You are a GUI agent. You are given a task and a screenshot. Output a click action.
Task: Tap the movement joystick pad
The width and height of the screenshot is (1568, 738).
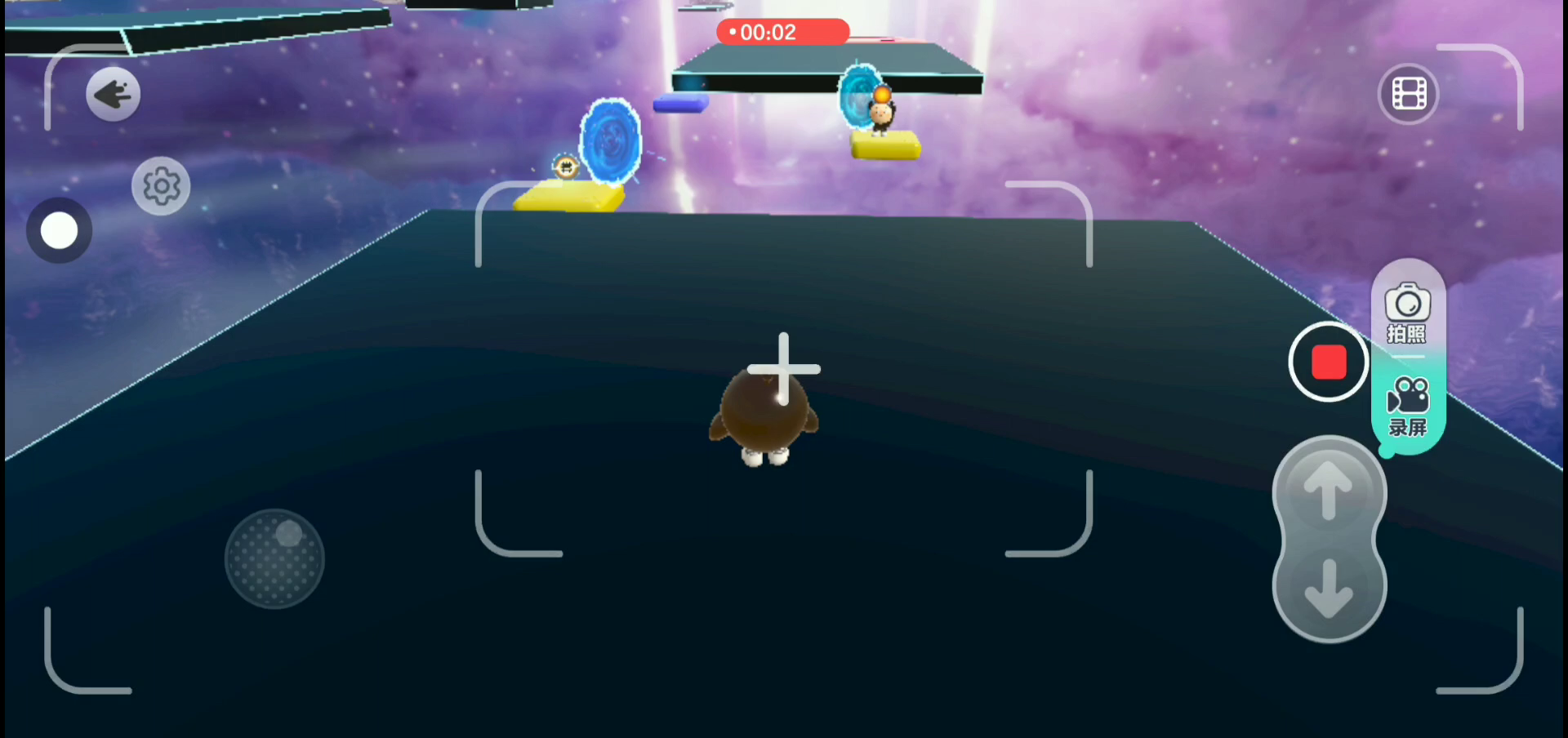pos(274,559)
